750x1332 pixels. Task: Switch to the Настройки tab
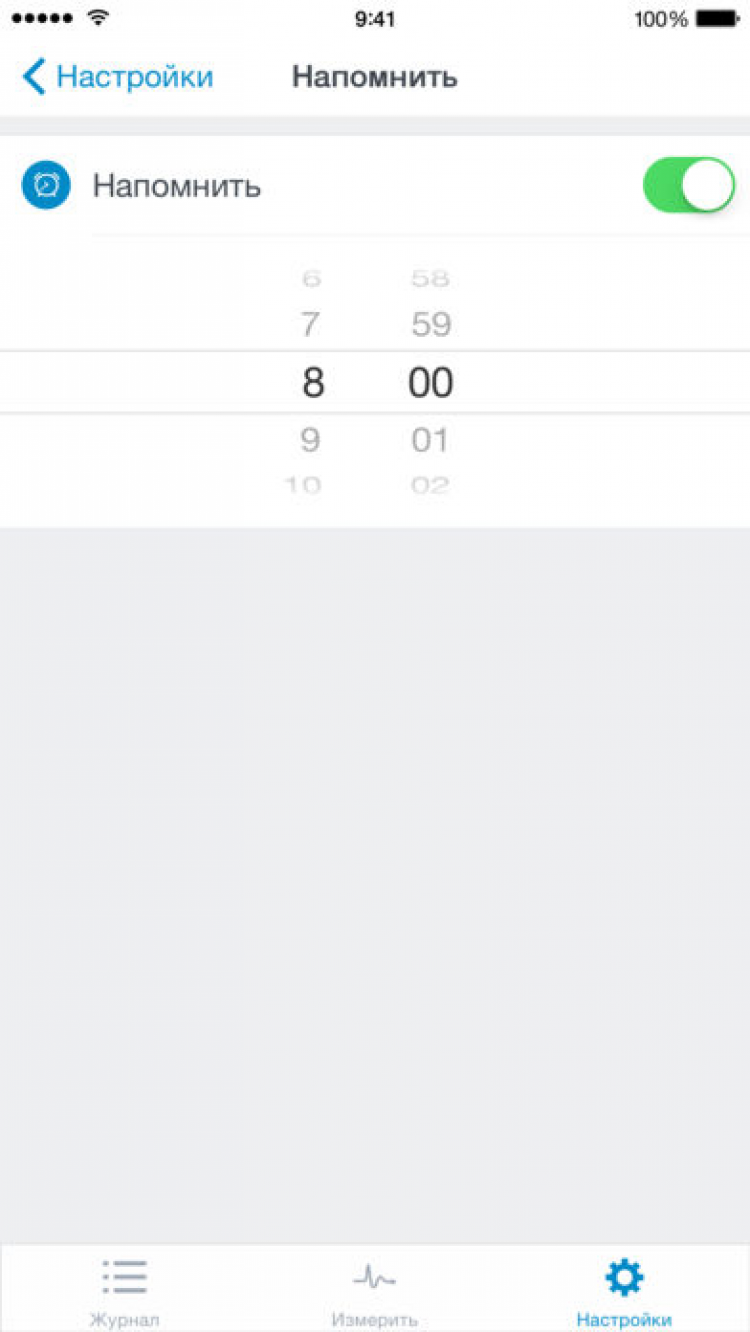tap(624, 1292)
